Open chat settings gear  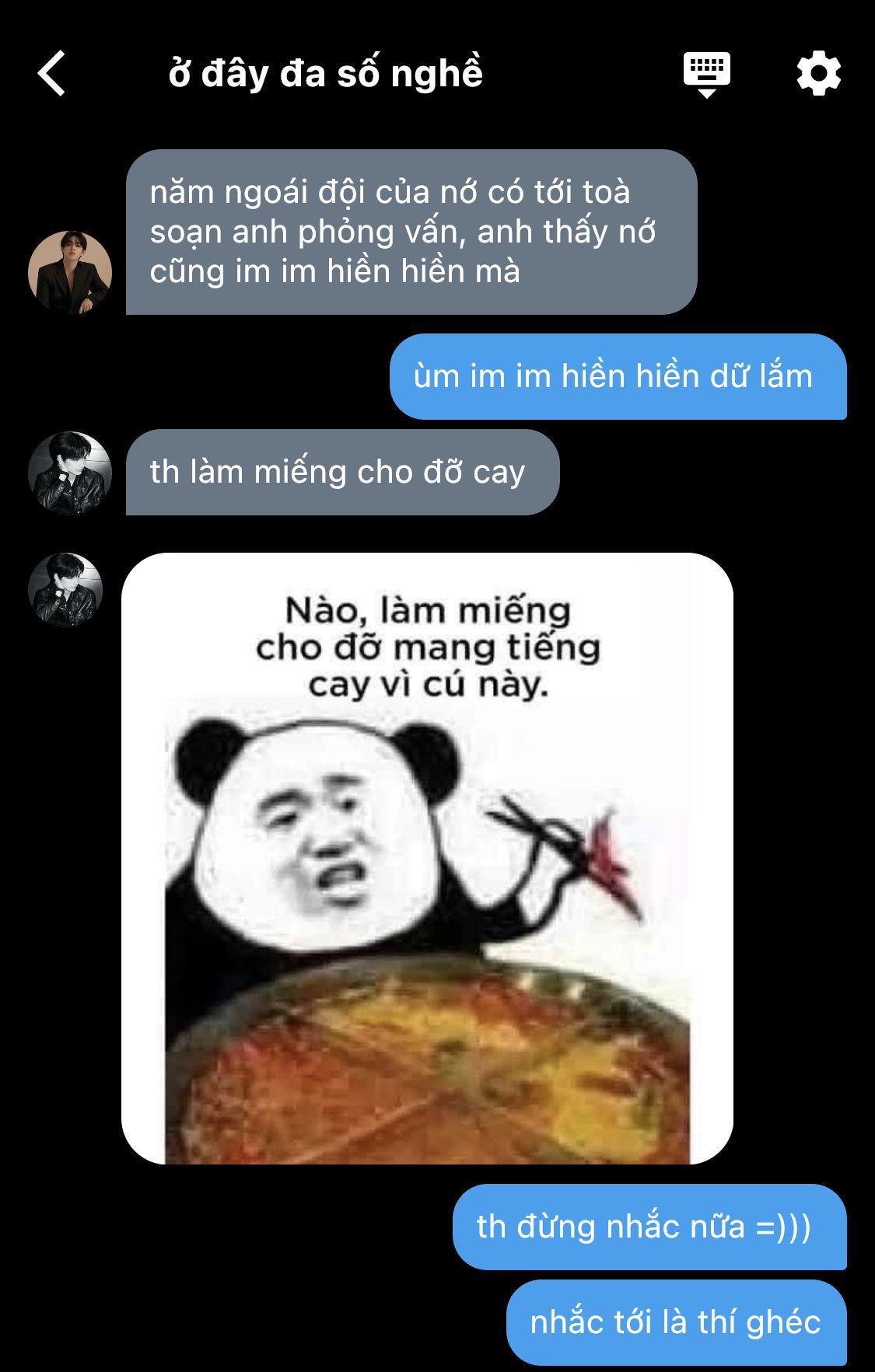click(x=818, y=74)
